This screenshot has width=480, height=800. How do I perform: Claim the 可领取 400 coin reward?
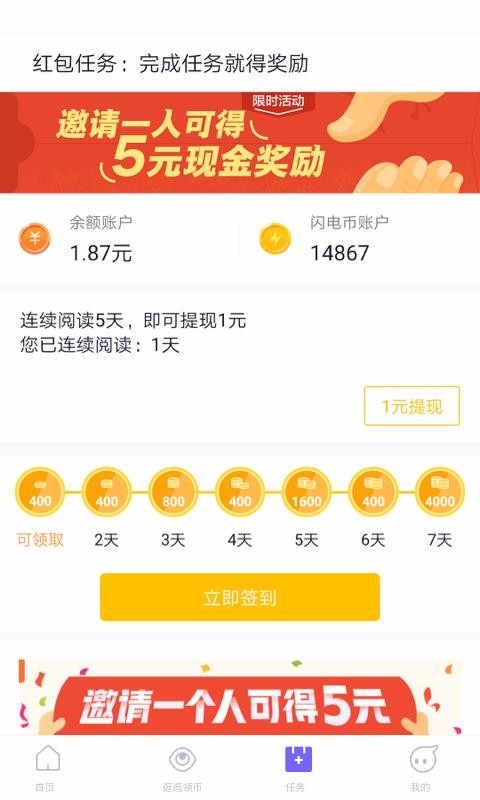coord(40,493)
